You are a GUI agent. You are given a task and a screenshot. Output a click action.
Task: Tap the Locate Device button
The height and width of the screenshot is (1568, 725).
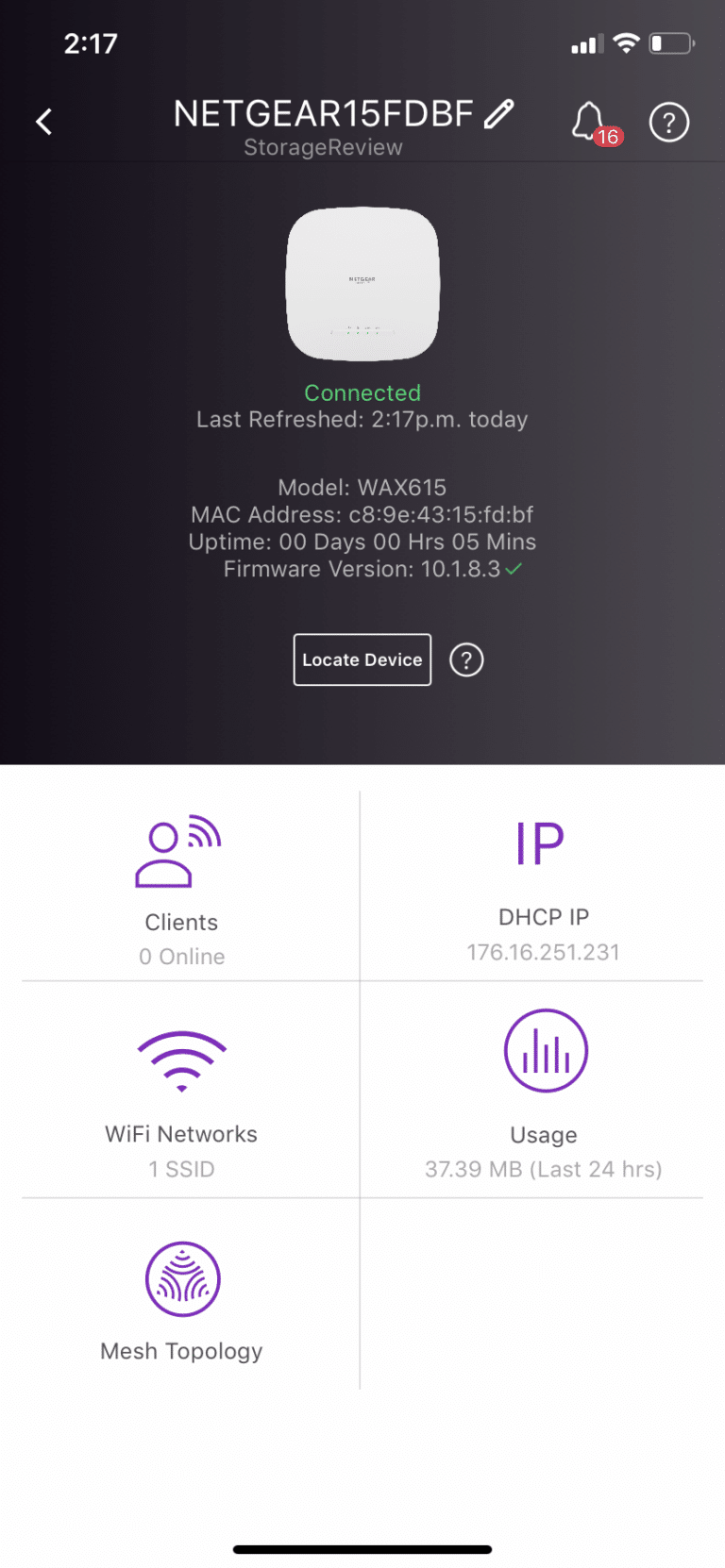point(362,659)
